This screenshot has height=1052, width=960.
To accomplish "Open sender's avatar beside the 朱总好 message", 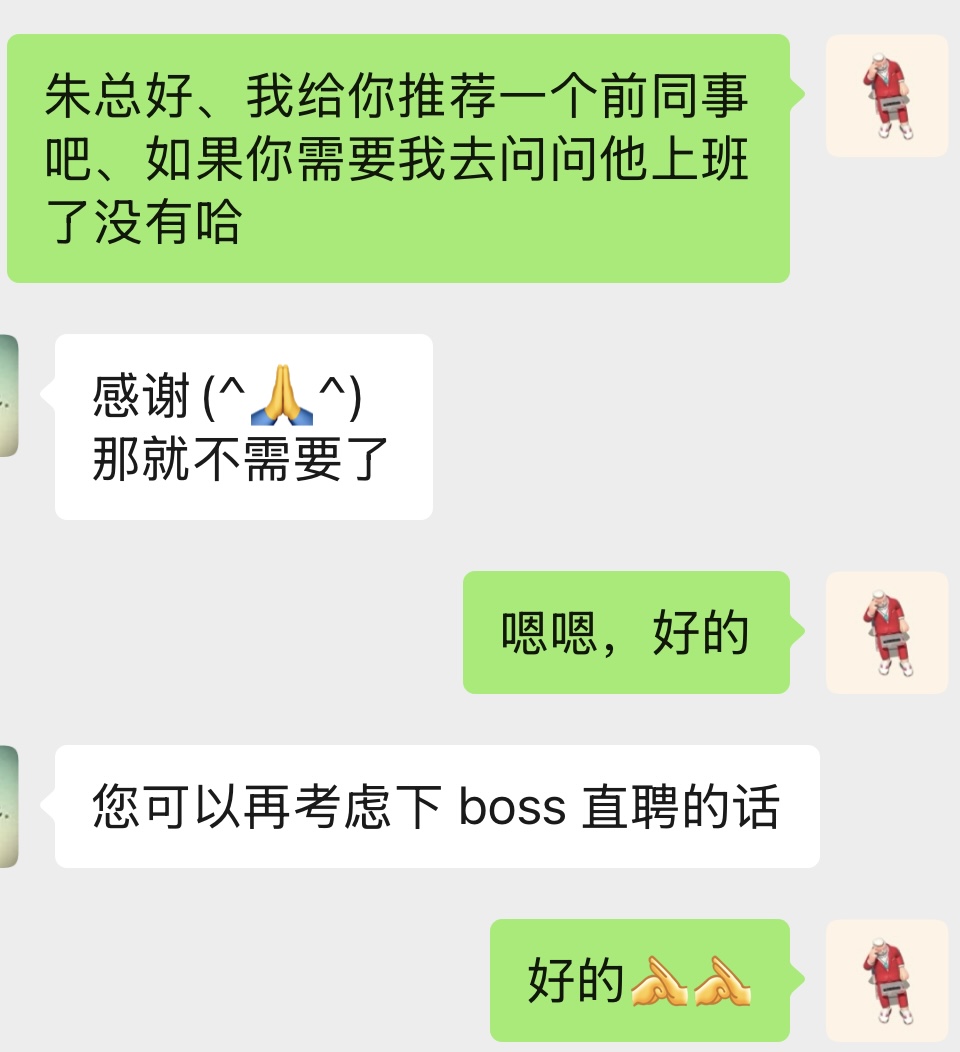I will [x=887, y=96].
